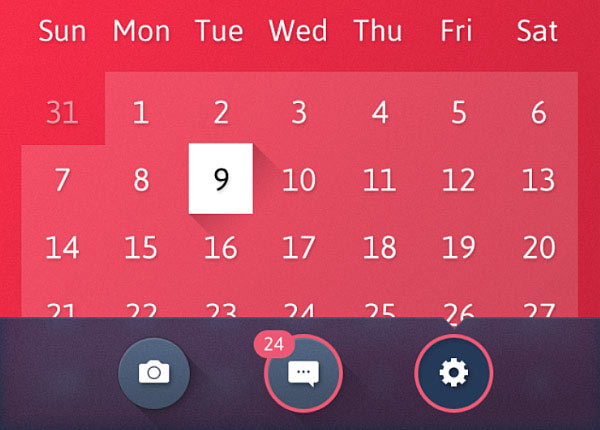Viewport: 600px width, 430px height.
Task: Select the highlighted date 9
Action: 221,179
